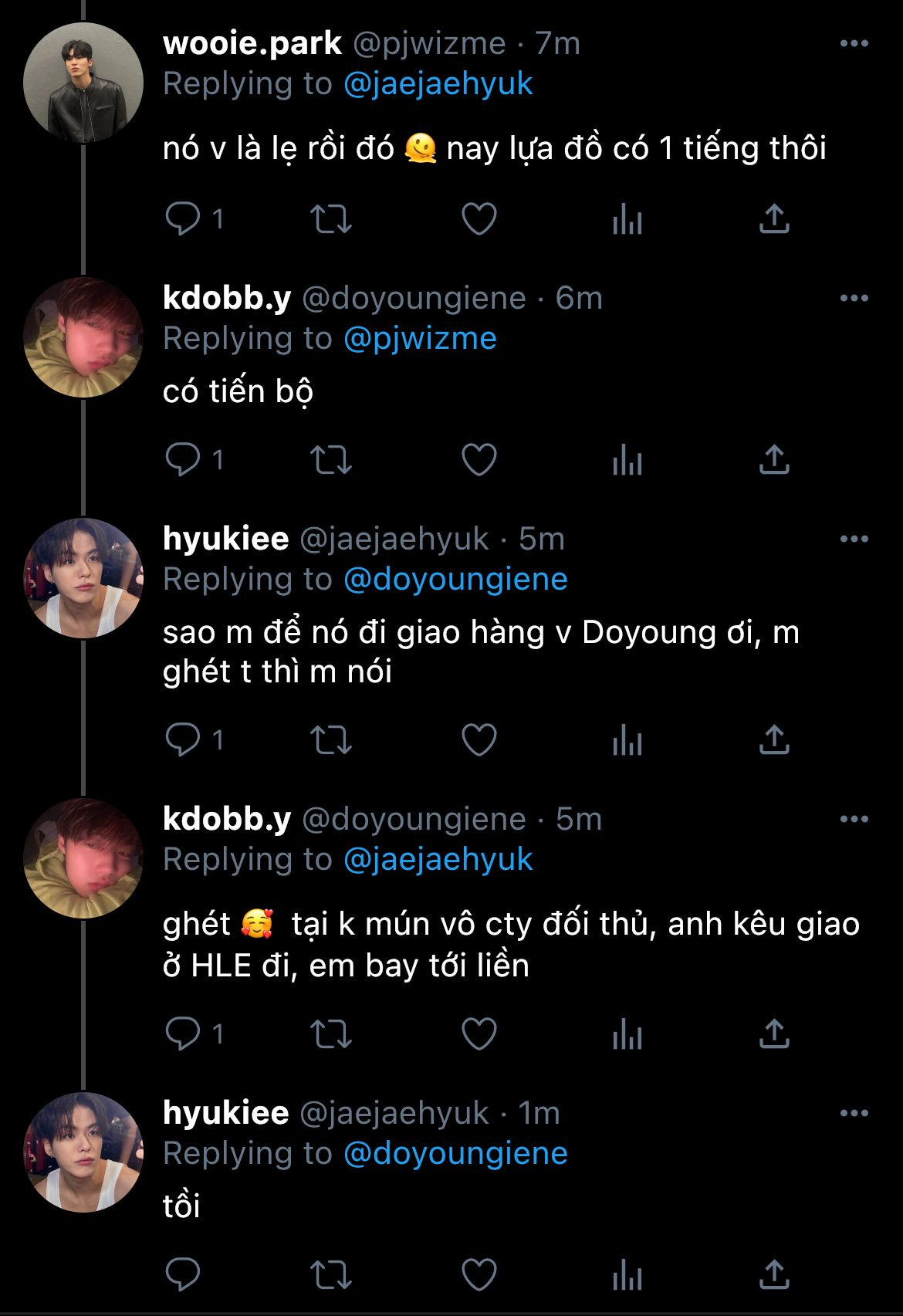The image size is (903, 1316).
Task: Open more options on wooie.park's reply
Action: [x=854, y=43]
